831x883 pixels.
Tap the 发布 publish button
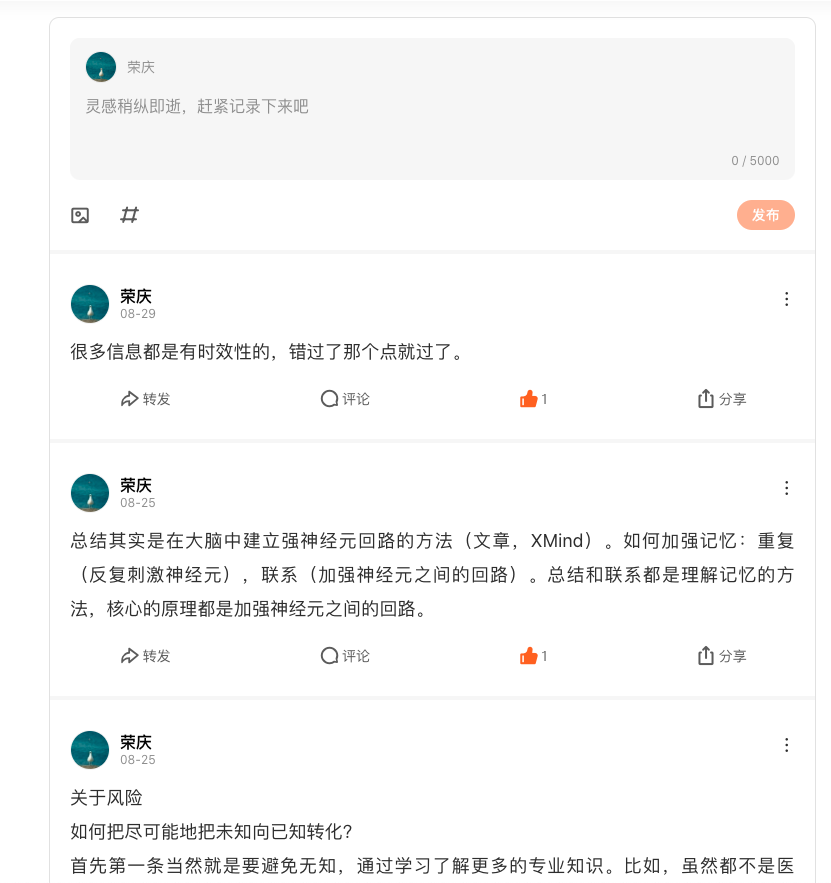click(x=765, y=215)
